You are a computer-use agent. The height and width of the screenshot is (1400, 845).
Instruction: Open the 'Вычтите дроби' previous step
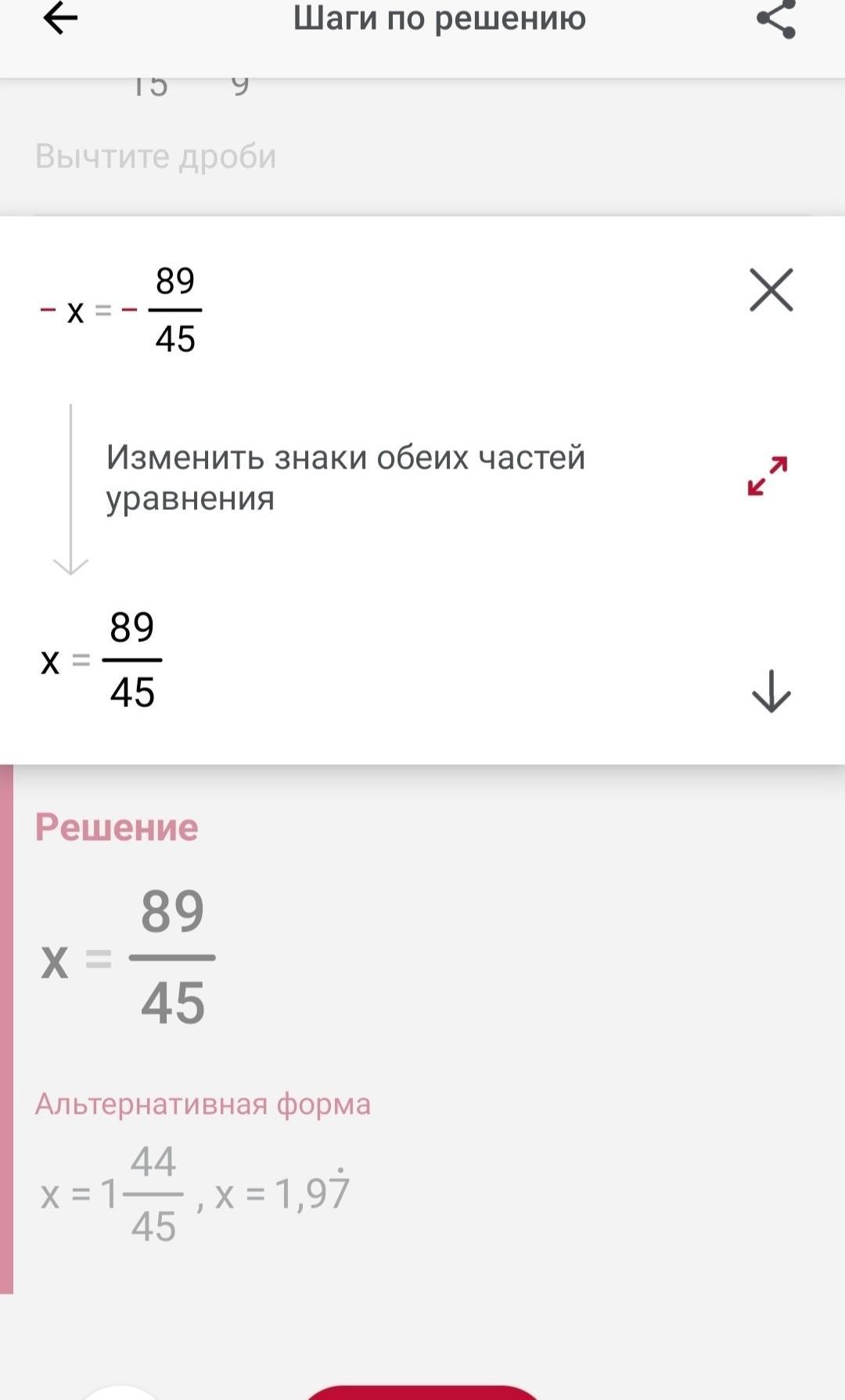(156, 156)
